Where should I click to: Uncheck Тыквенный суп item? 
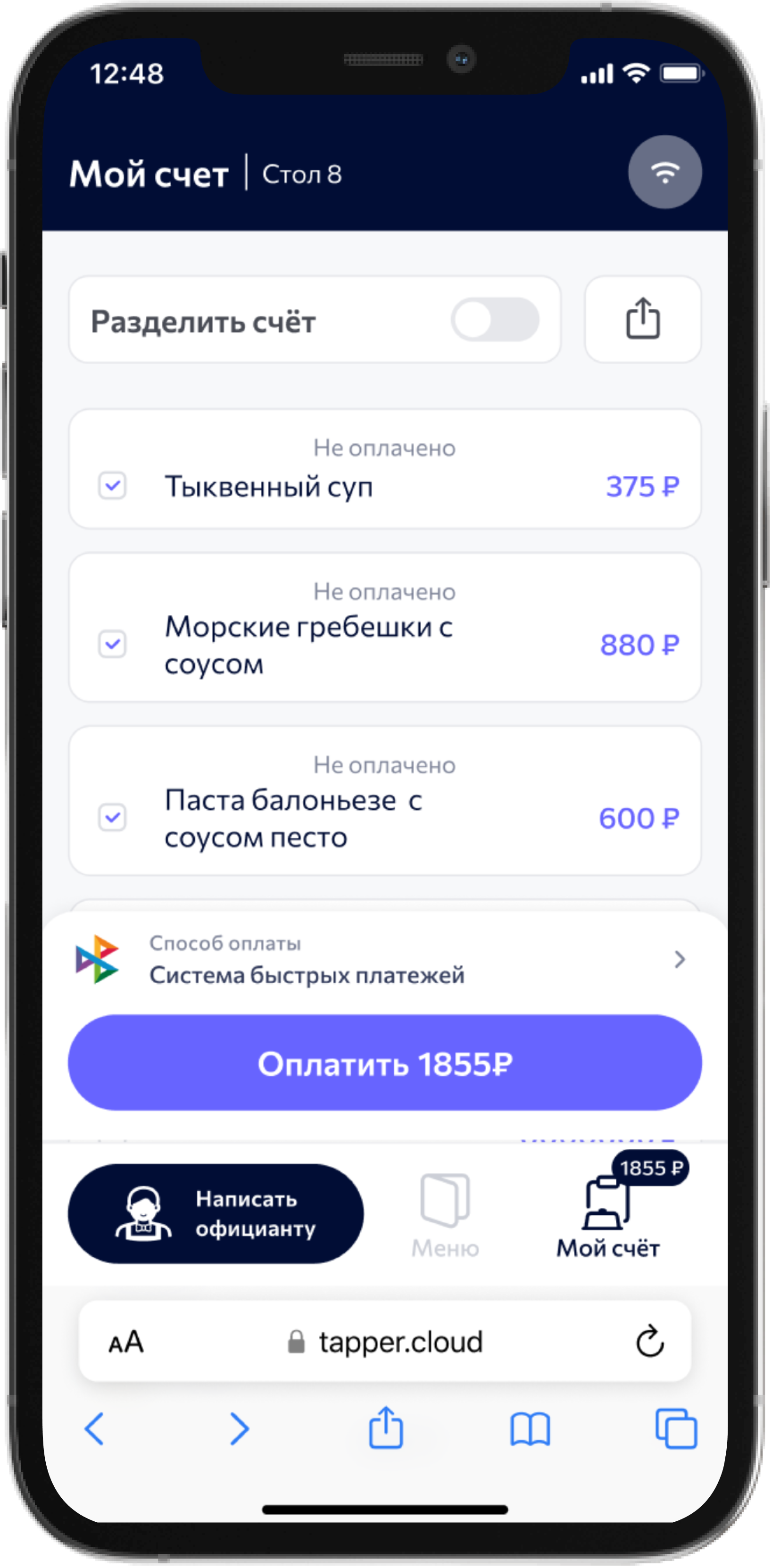click(x=113, y=486)
